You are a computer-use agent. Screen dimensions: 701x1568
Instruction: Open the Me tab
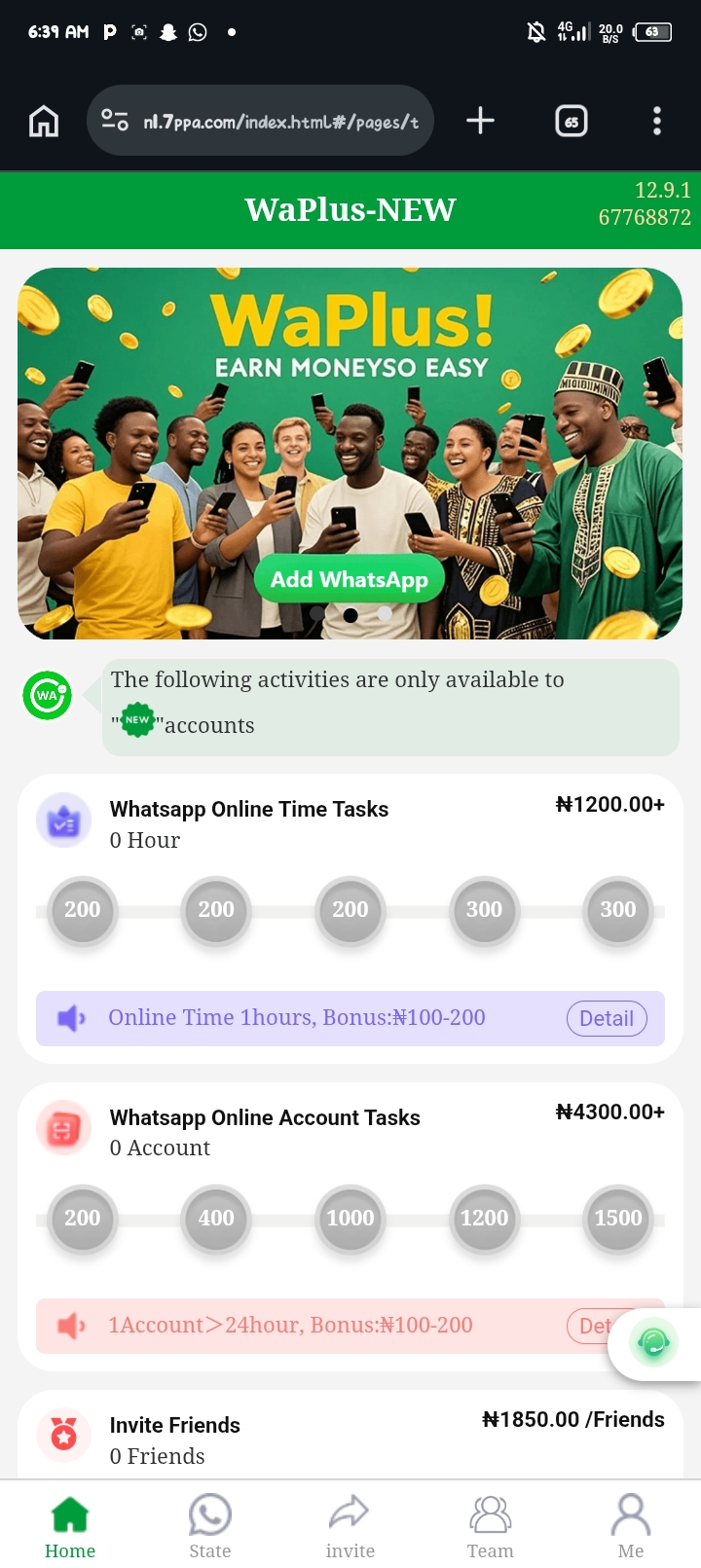pyautogui.click(x=631, y=1526)
